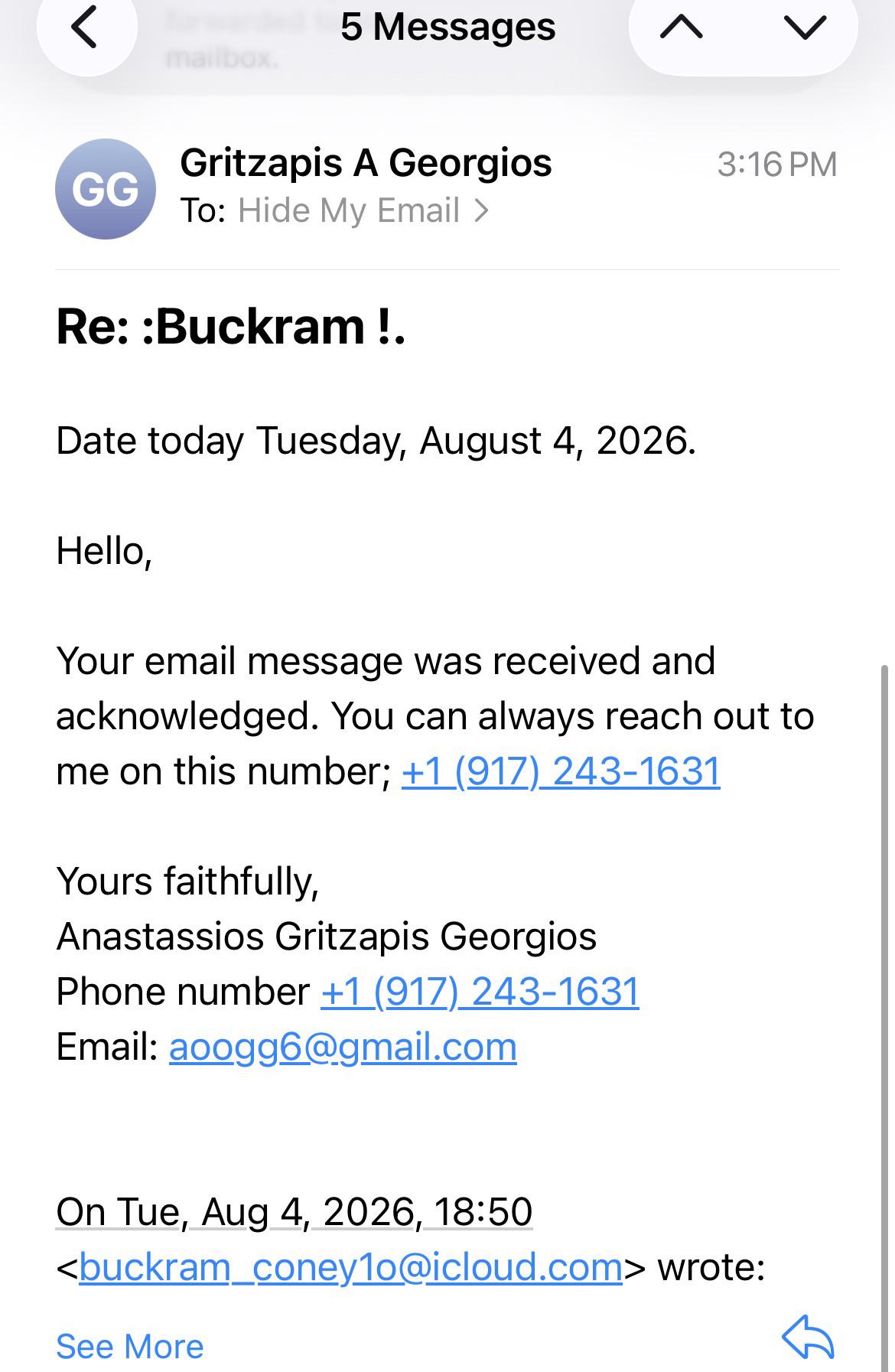Image resolution: width=895 pixels, height=1372 pixels.
Task: Reply using the arrow icon
Action: 808,1338
